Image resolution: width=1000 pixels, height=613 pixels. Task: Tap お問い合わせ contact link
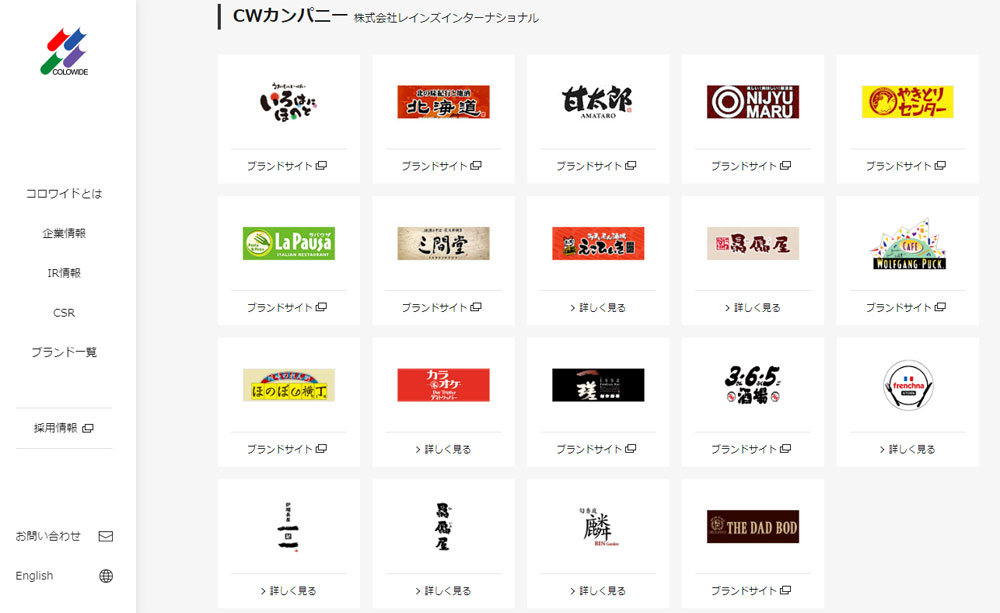coord(64,536)
